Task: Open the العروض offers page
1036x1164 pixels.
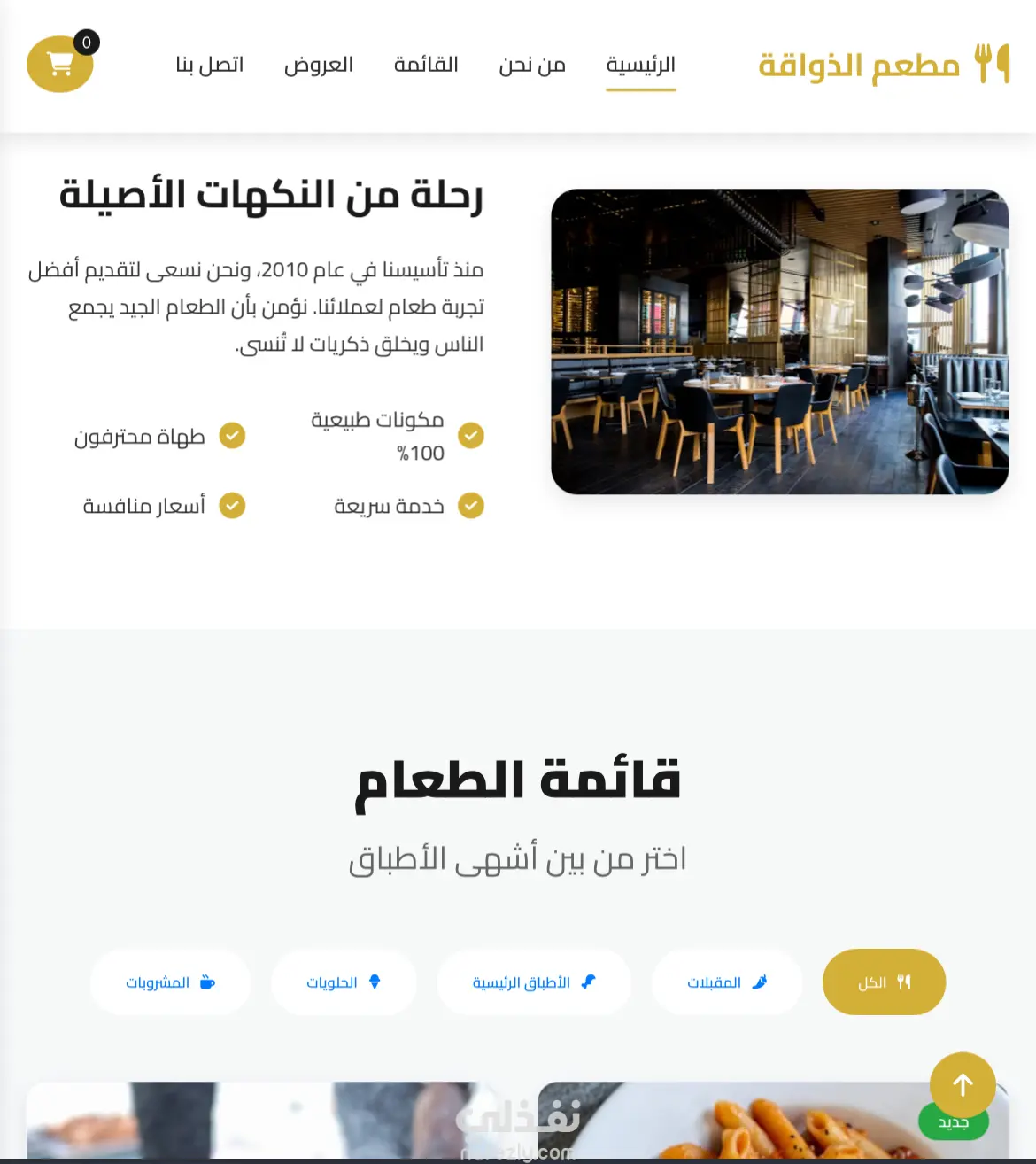Action: coord(319,65)
